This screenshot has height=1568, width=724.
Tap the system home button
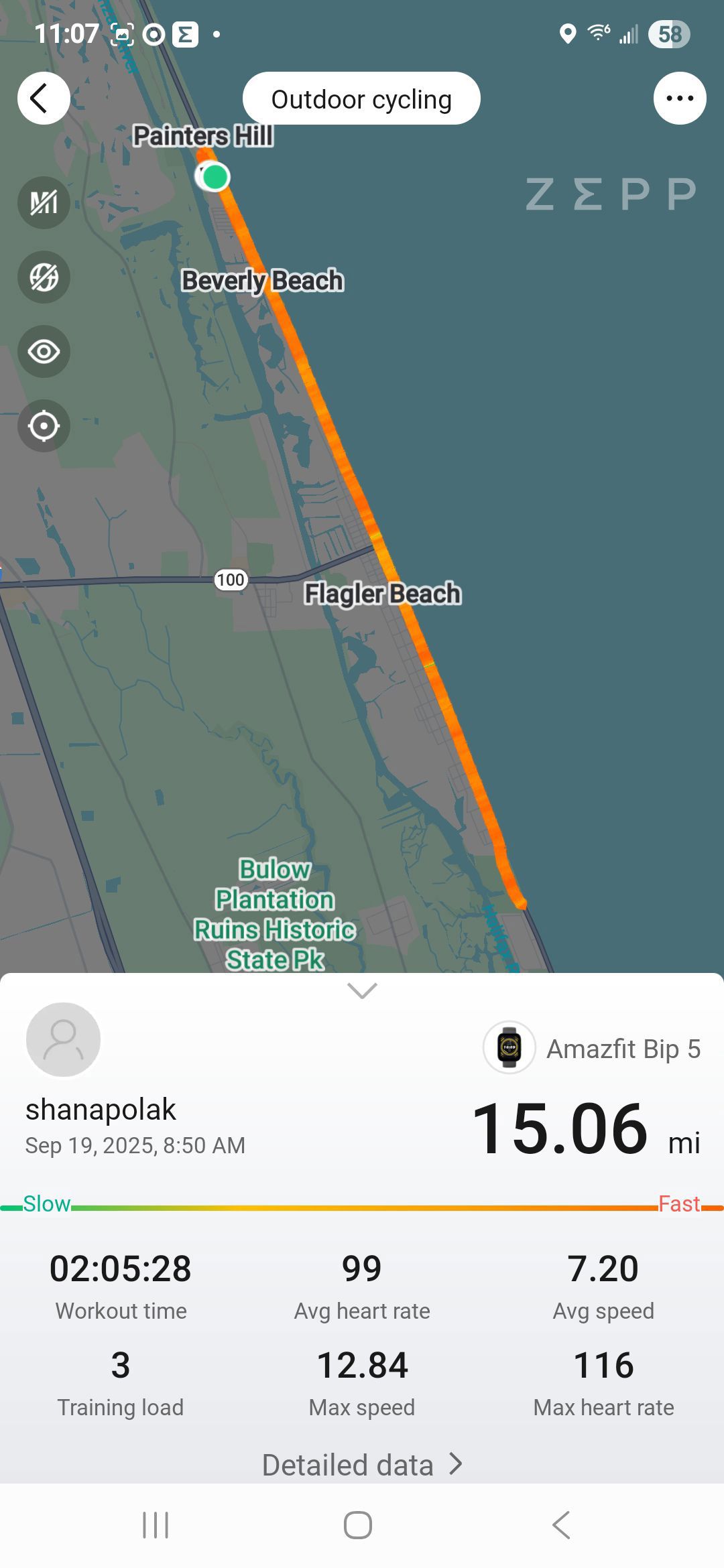[358, 1525]
